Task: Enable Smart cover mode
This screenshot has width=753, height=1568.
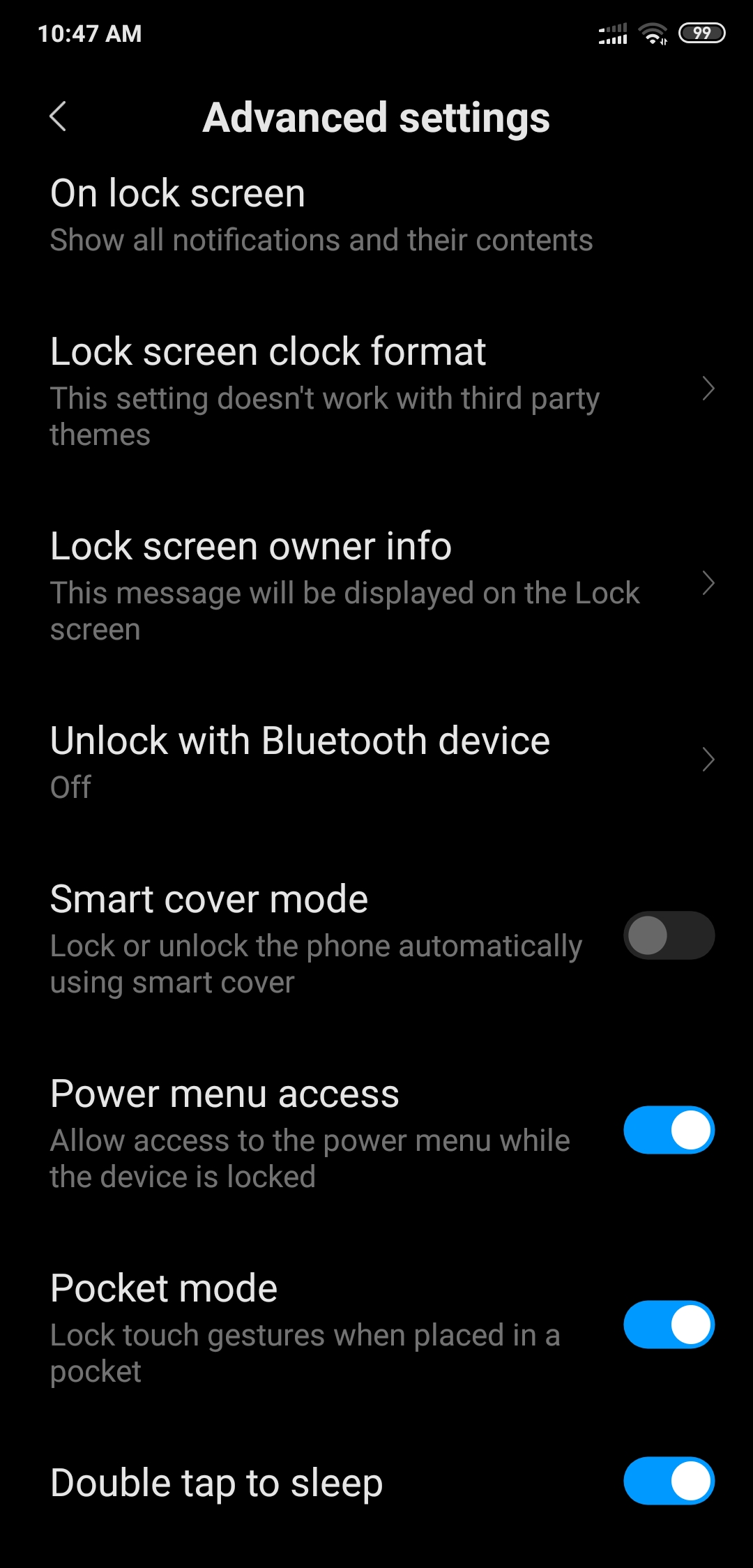Action: 669,935
